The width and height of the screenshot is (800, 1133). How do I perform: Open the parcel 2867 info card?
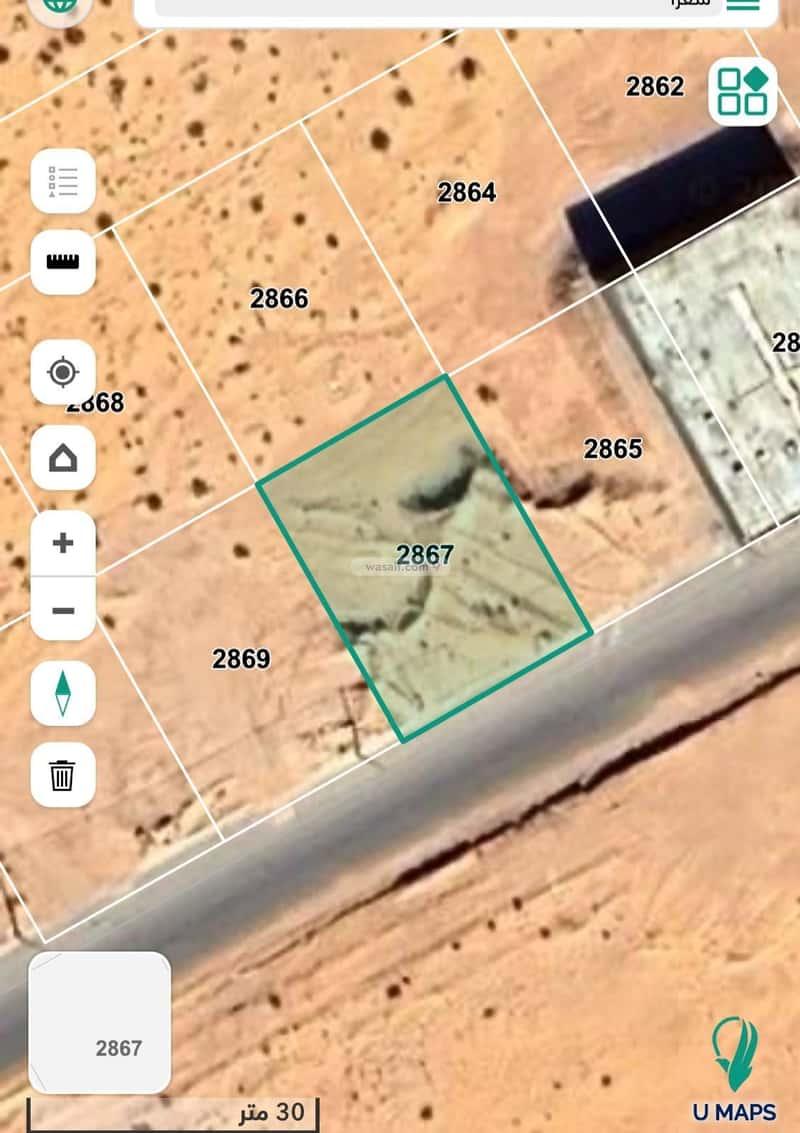tap(100, 1022)
